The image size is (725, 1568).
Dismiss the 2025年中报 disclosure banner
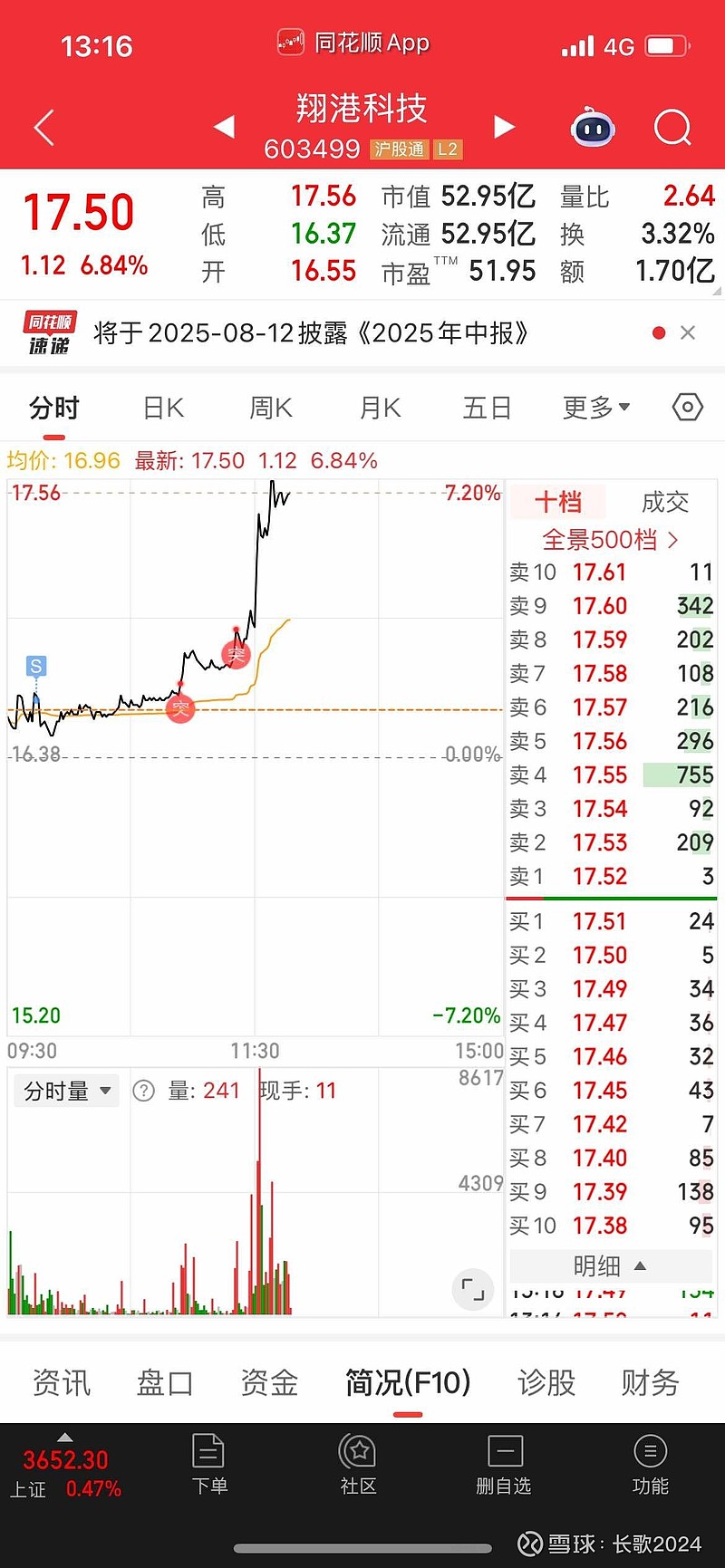688,333
